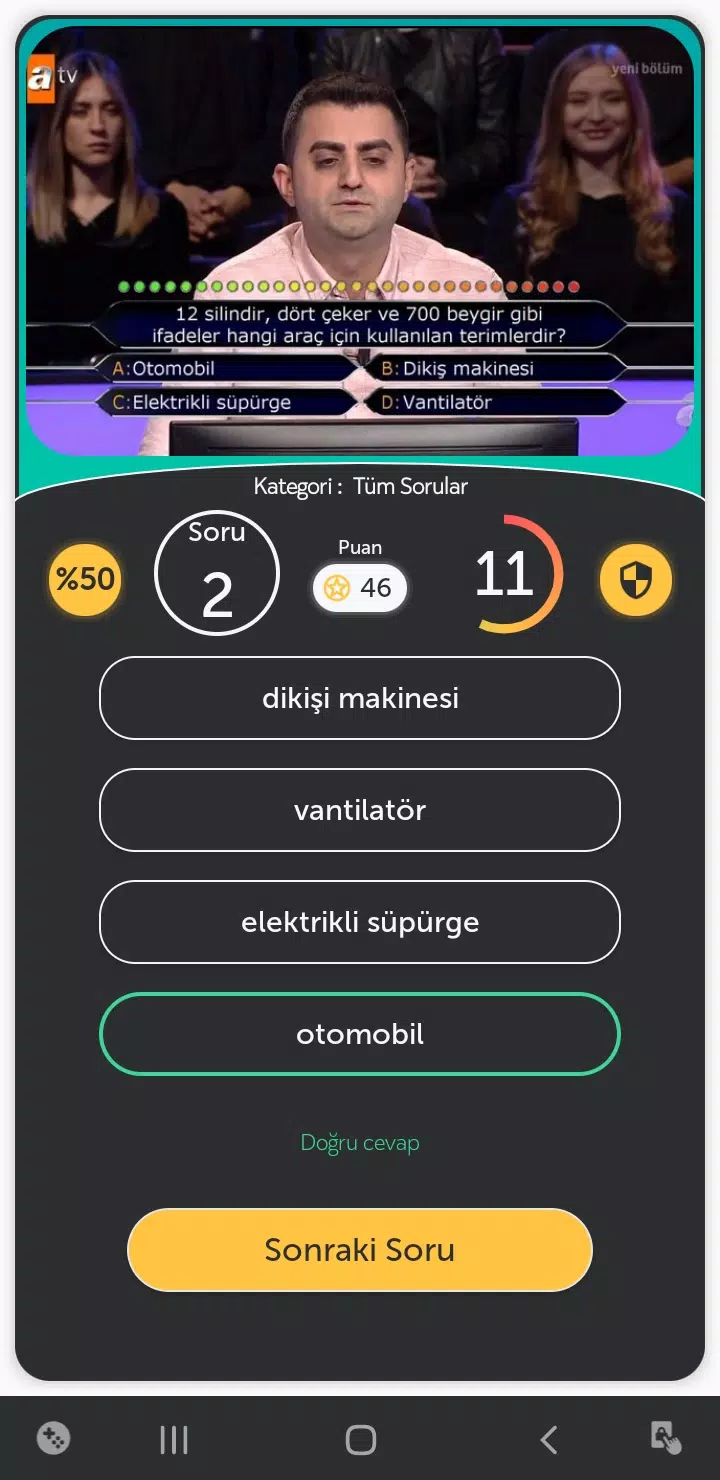Activate the shield lifeline
The width and height of the screenshot is (720, 1480).
[x=635, y=579]
